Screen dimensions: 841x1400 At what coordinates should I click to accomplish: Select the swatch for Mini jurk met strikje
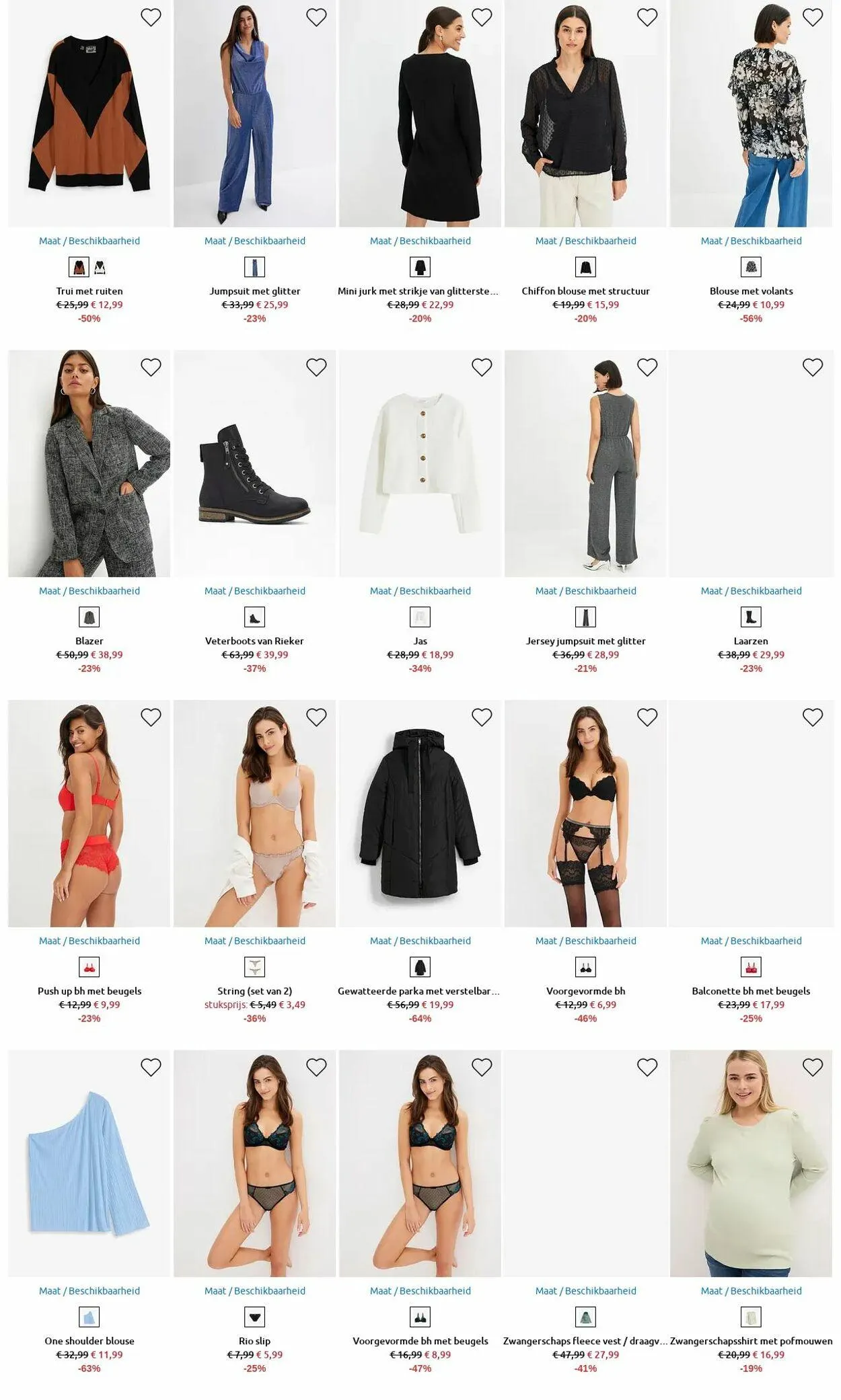point(420,268)
